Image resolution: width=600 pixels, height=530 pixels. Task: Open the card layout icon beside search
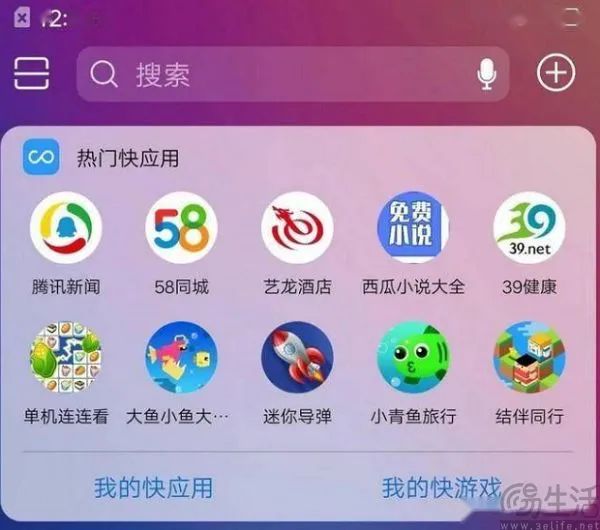pos(32,74)
